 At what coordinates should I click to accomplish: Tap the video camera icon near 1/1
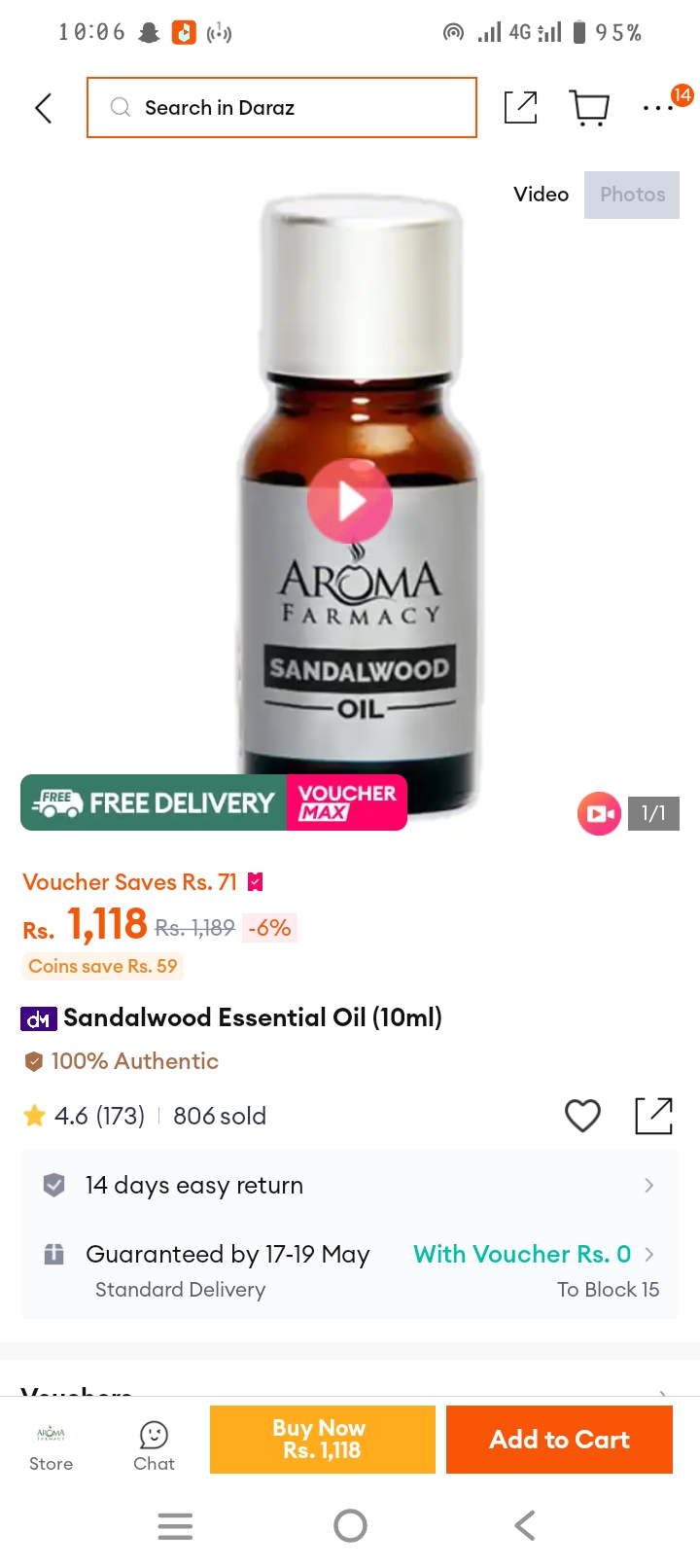pos(600,813)
